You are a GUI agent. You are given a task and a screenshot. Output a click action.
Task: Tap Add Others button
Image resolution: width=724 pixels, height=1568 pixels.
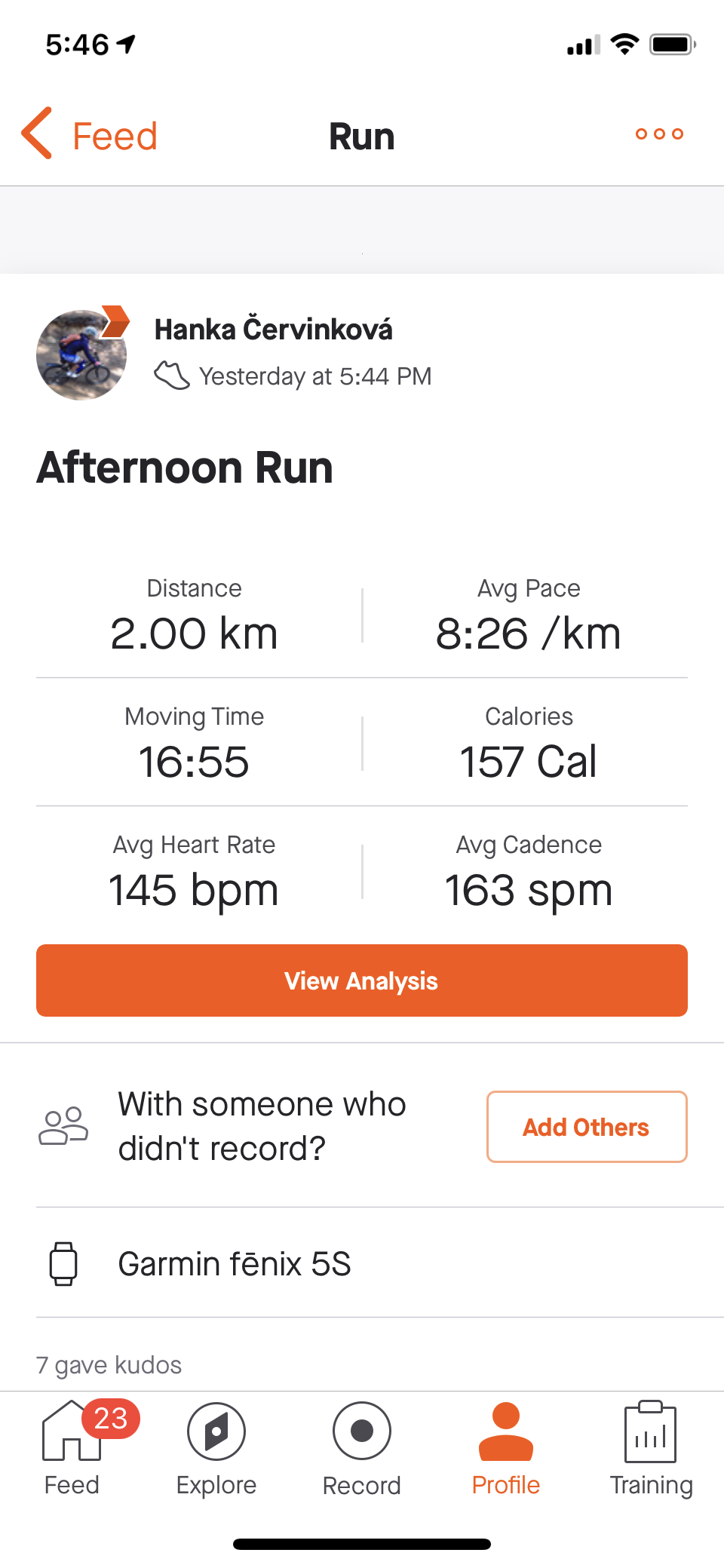pyautogui.click(x=587, y=1127)
